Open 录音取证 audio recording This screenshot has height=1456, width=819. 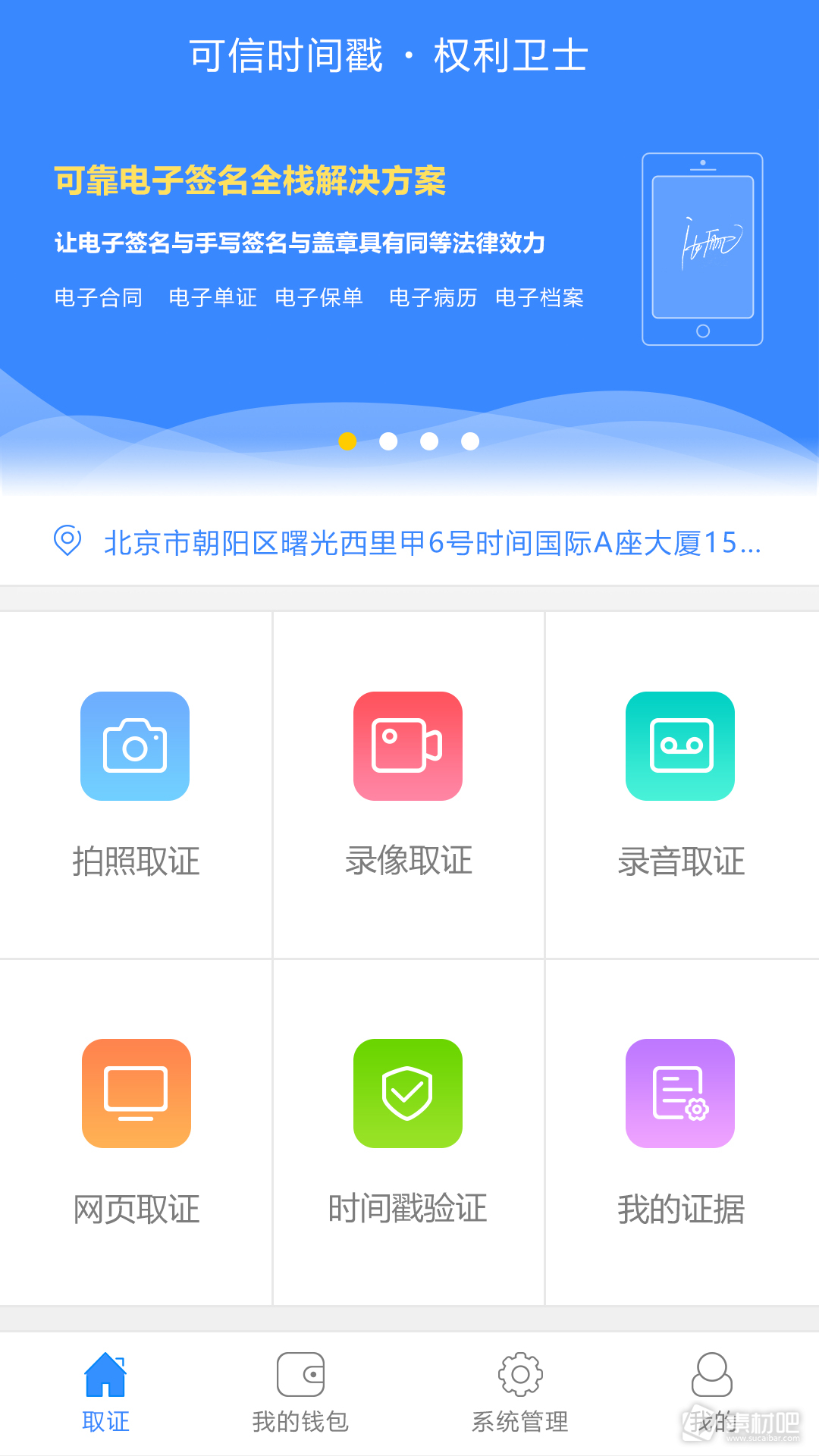(x=681, y=785)
